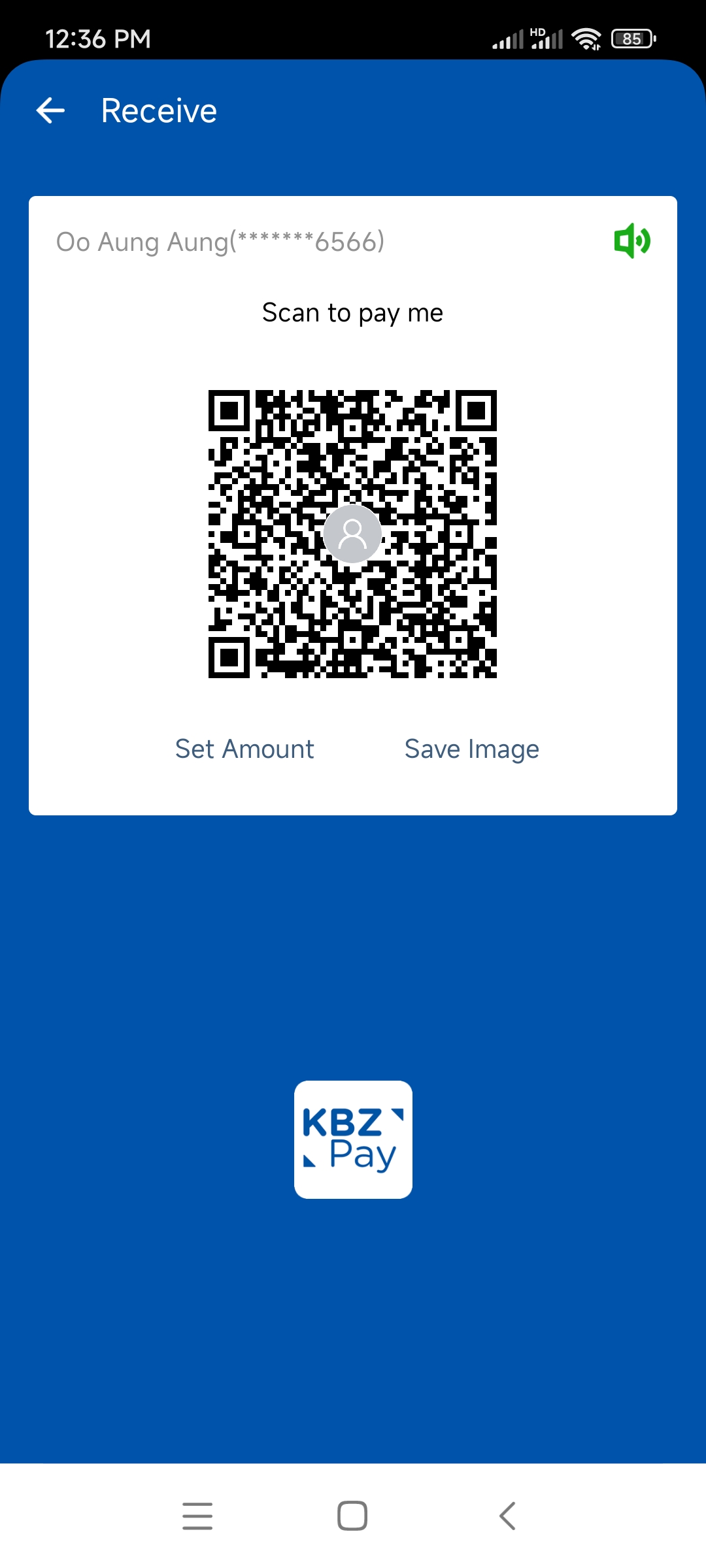Go back from the Receive screen

[51, 110]
